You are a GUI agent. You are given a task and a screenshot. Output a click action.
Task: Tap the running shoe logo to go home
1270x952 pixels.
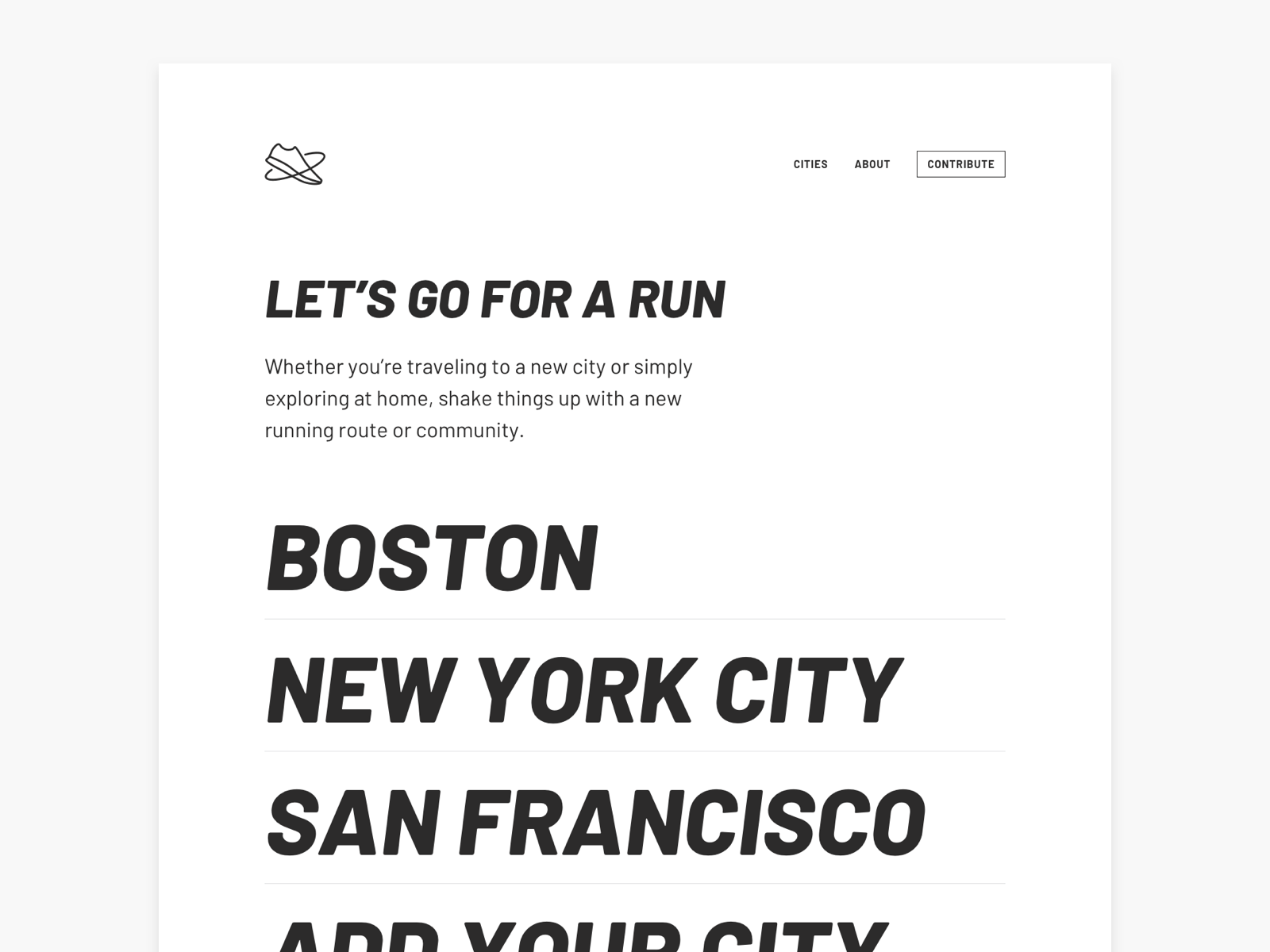point(294,164)
